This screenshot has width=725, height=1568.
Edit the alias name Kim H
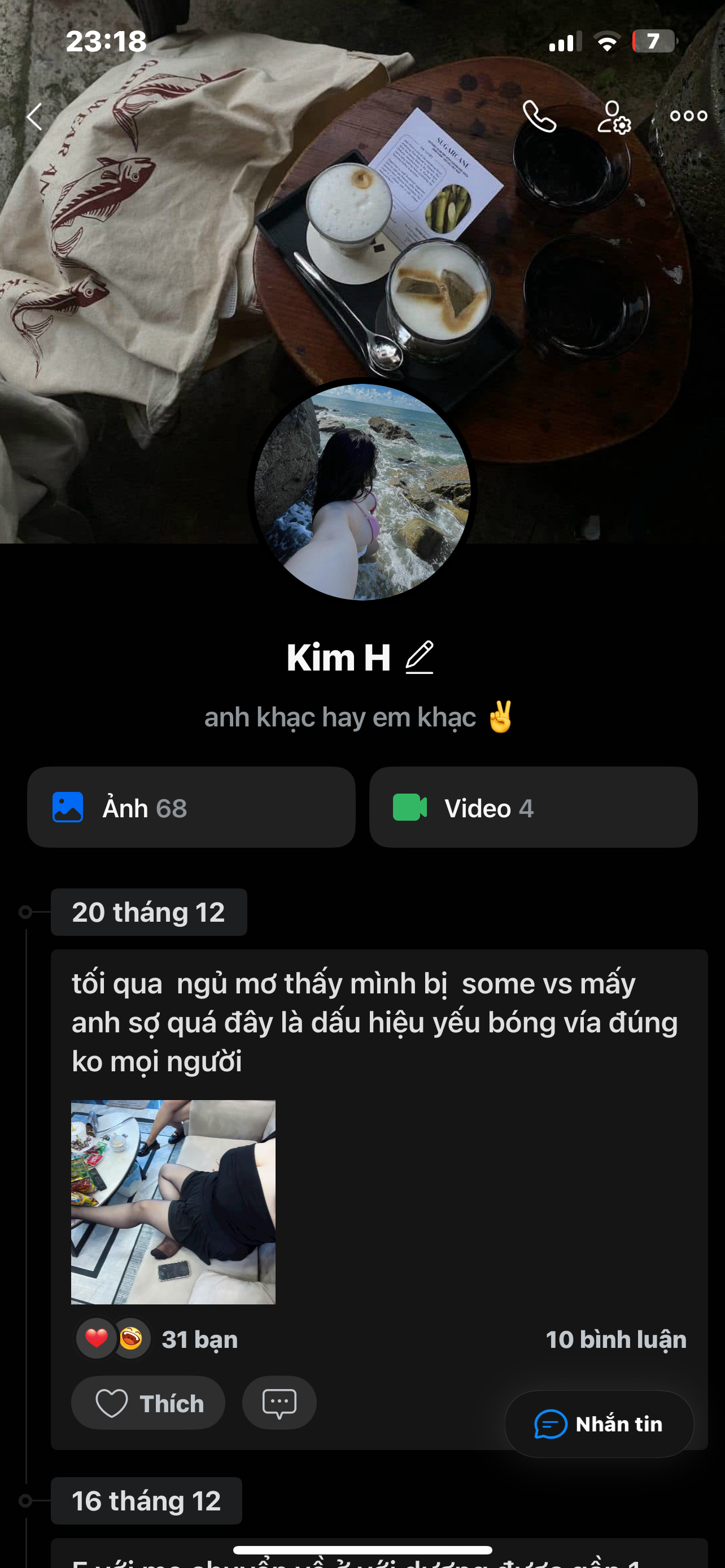click(420, 658)
